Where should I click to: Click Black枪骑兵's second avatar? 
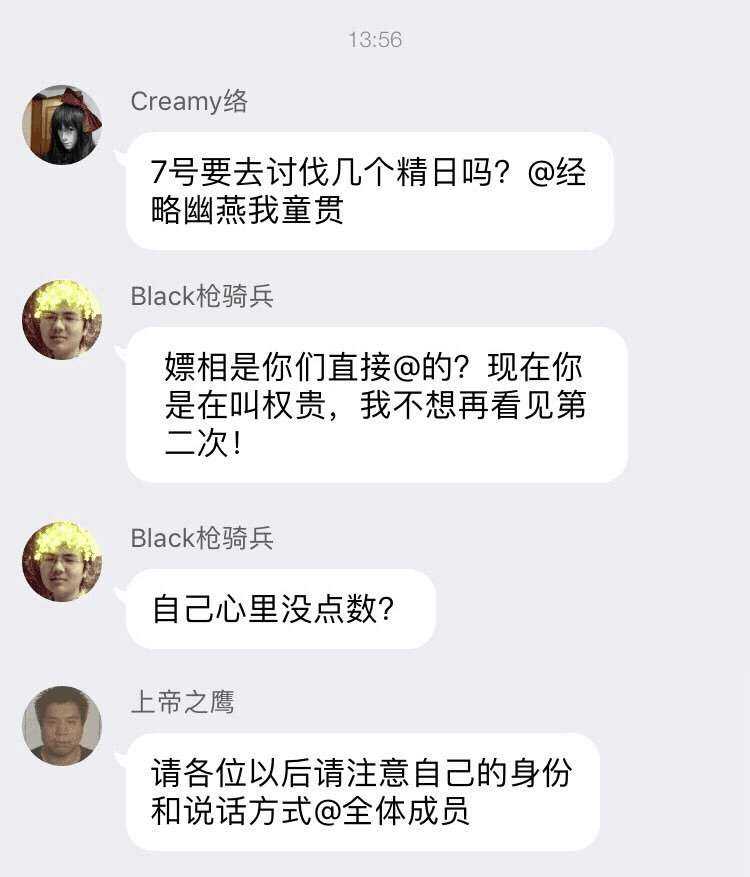point(62,560)
